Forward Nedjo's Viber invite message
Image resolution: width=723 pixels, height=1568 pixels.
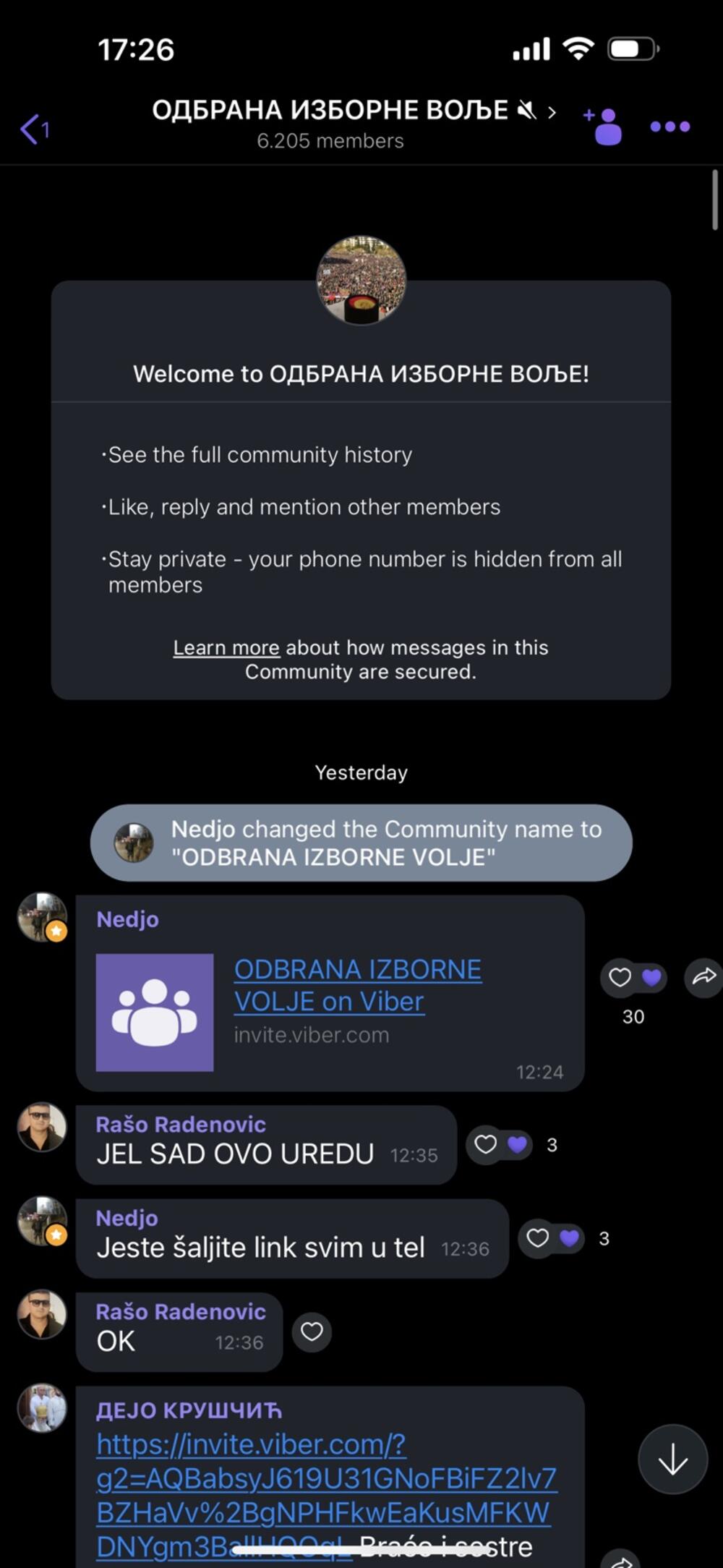click(x=703, y=977)
